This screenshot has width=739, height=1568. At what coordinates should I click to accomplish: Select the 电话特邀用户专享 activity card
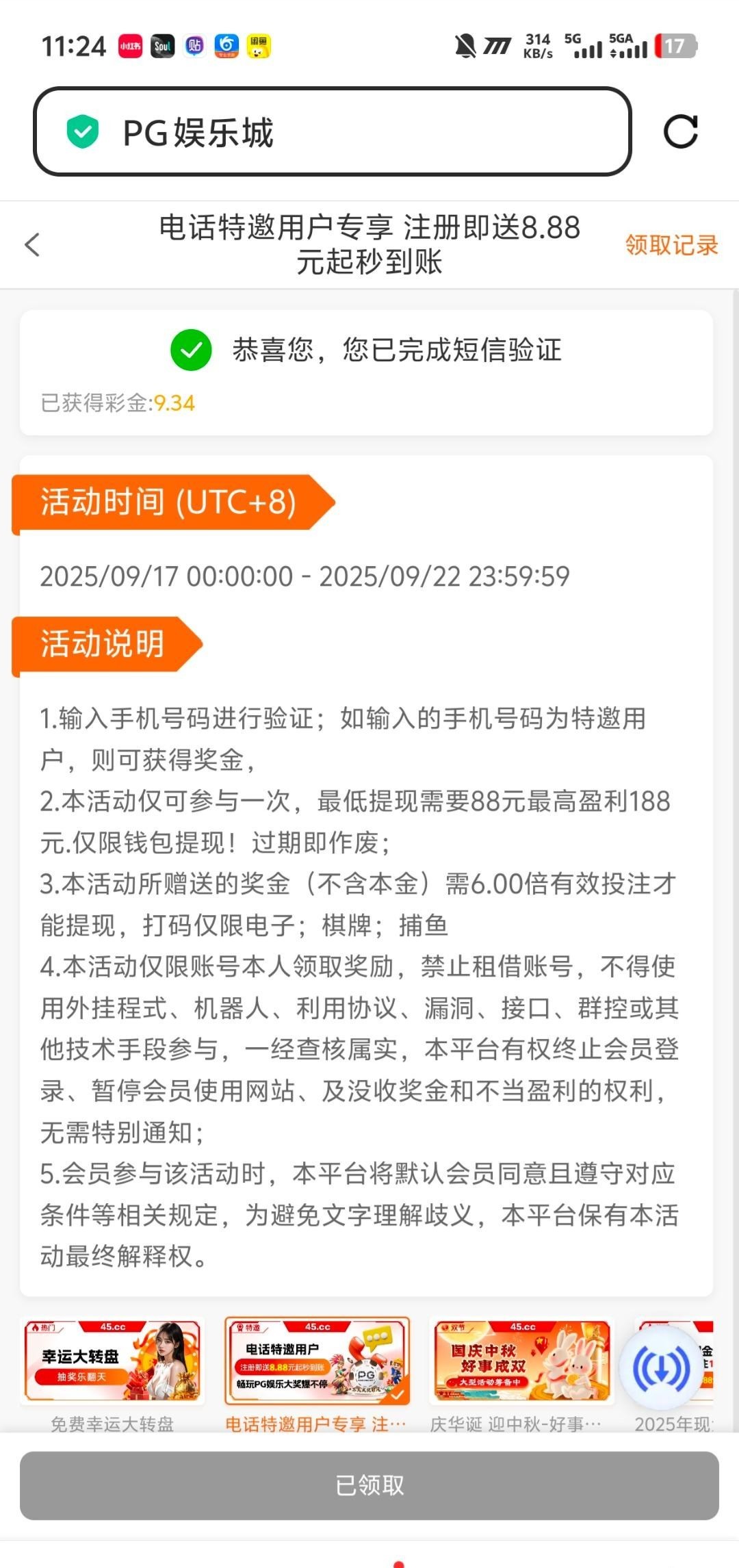[317, 1362]
